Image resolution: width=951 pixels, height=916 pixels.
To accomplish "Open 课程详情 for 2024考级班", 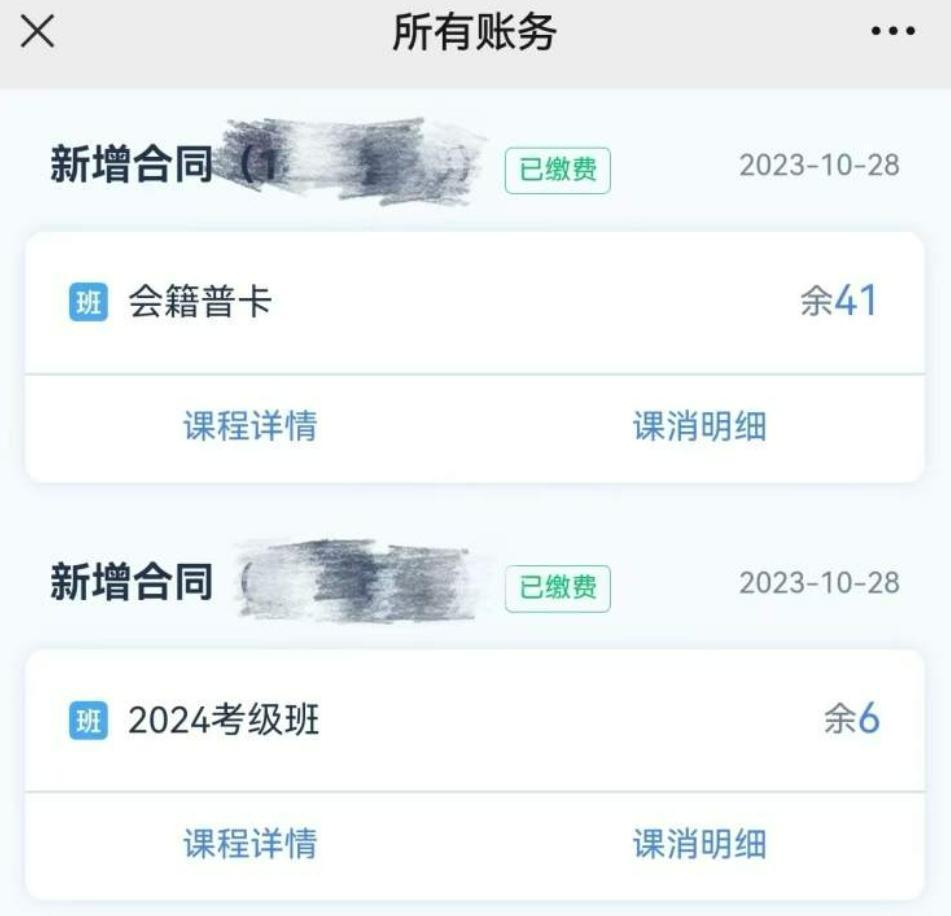I will click(250, 844).
